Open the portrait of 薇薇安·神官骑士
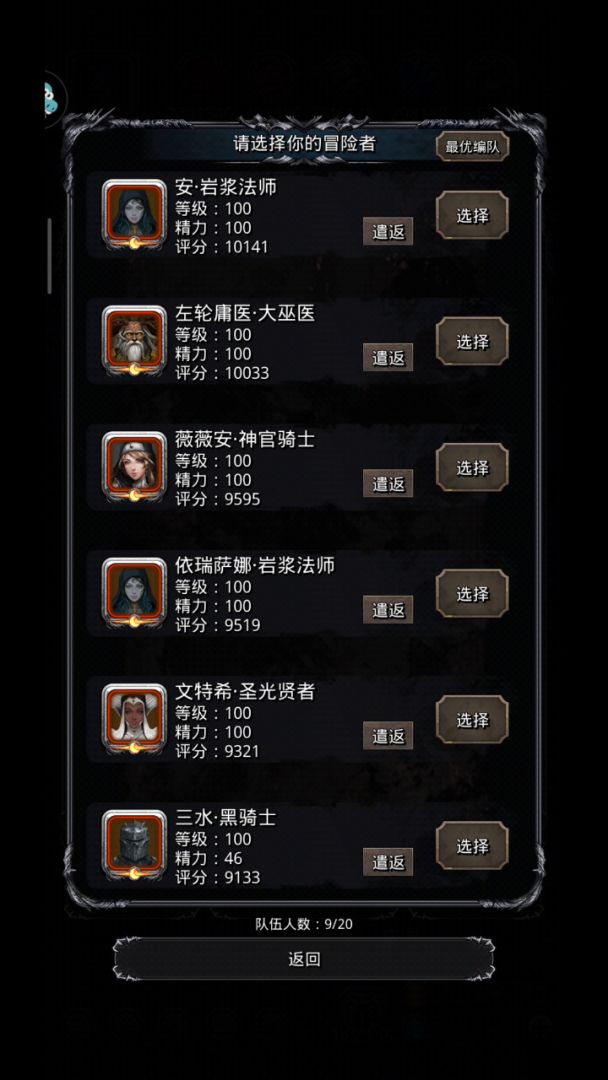 point(134,467)
